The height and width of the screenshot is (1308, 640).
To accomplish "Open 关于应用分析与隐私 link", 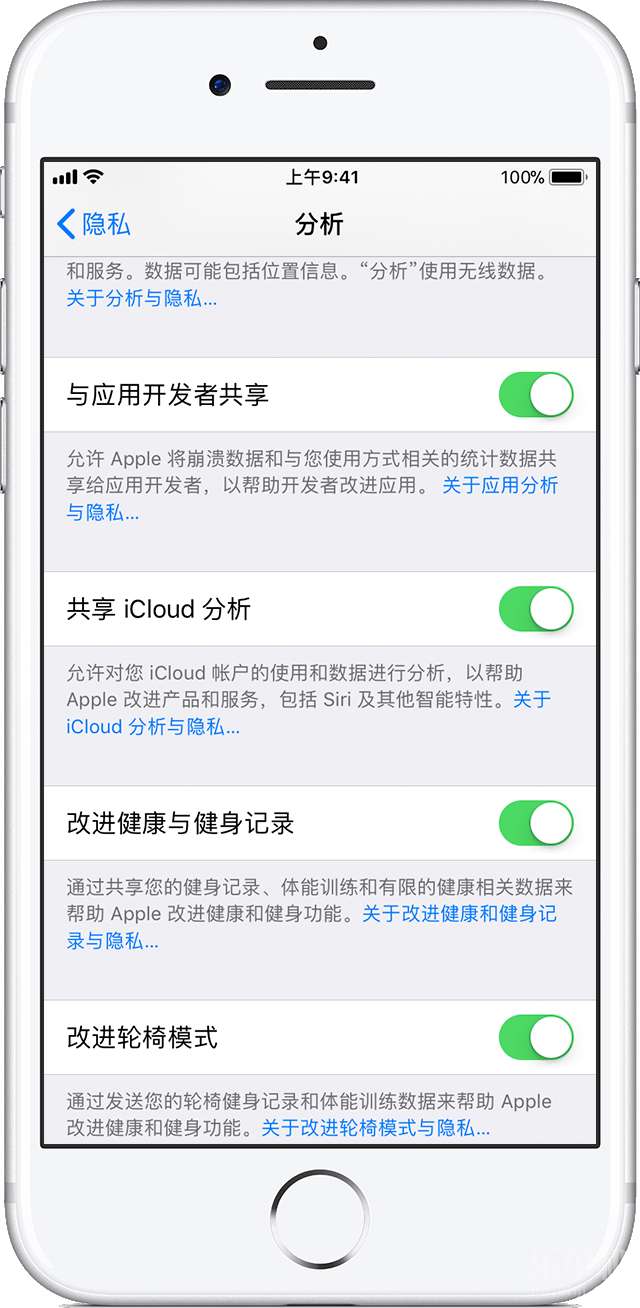I will point(500,486).
